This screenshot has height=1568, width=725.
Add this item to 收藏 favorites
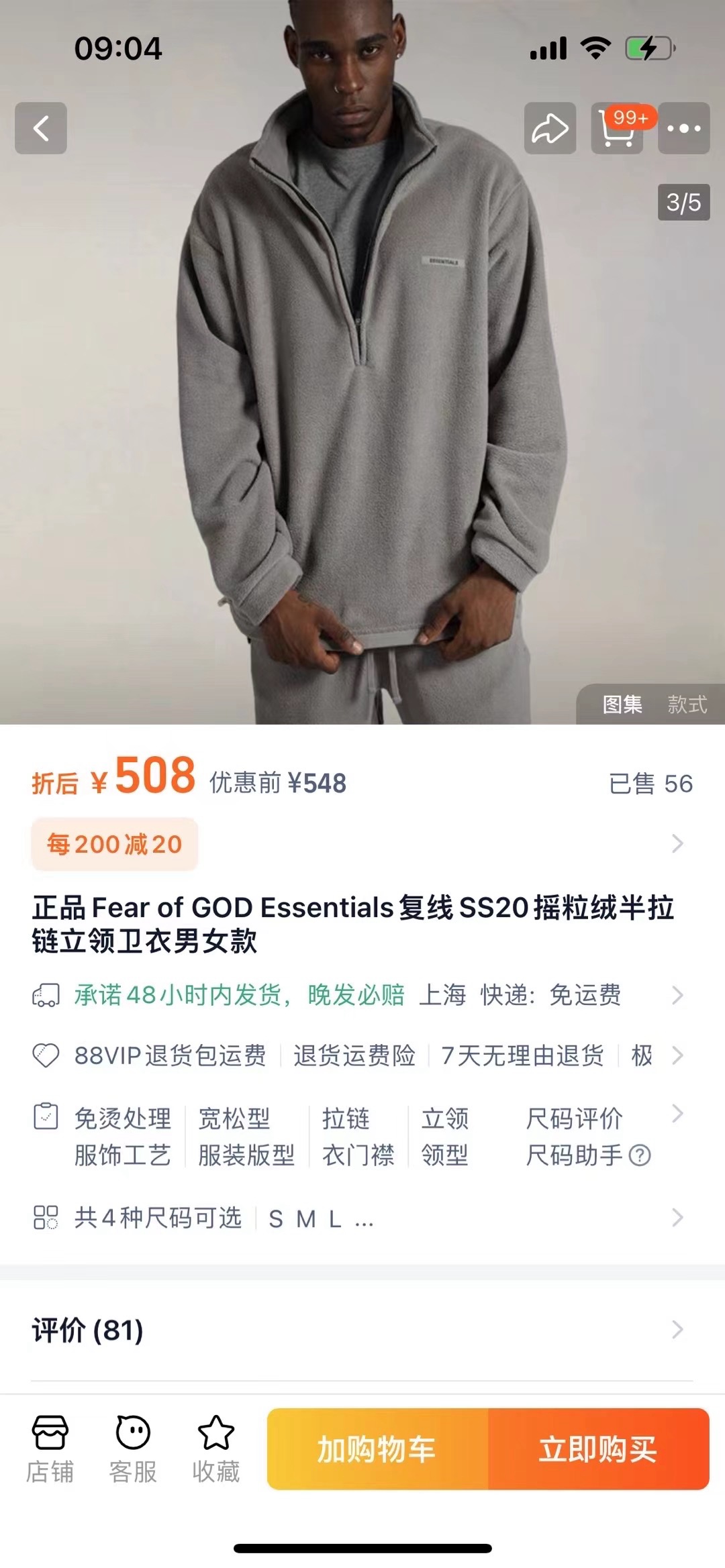[x=215, y=1449]
